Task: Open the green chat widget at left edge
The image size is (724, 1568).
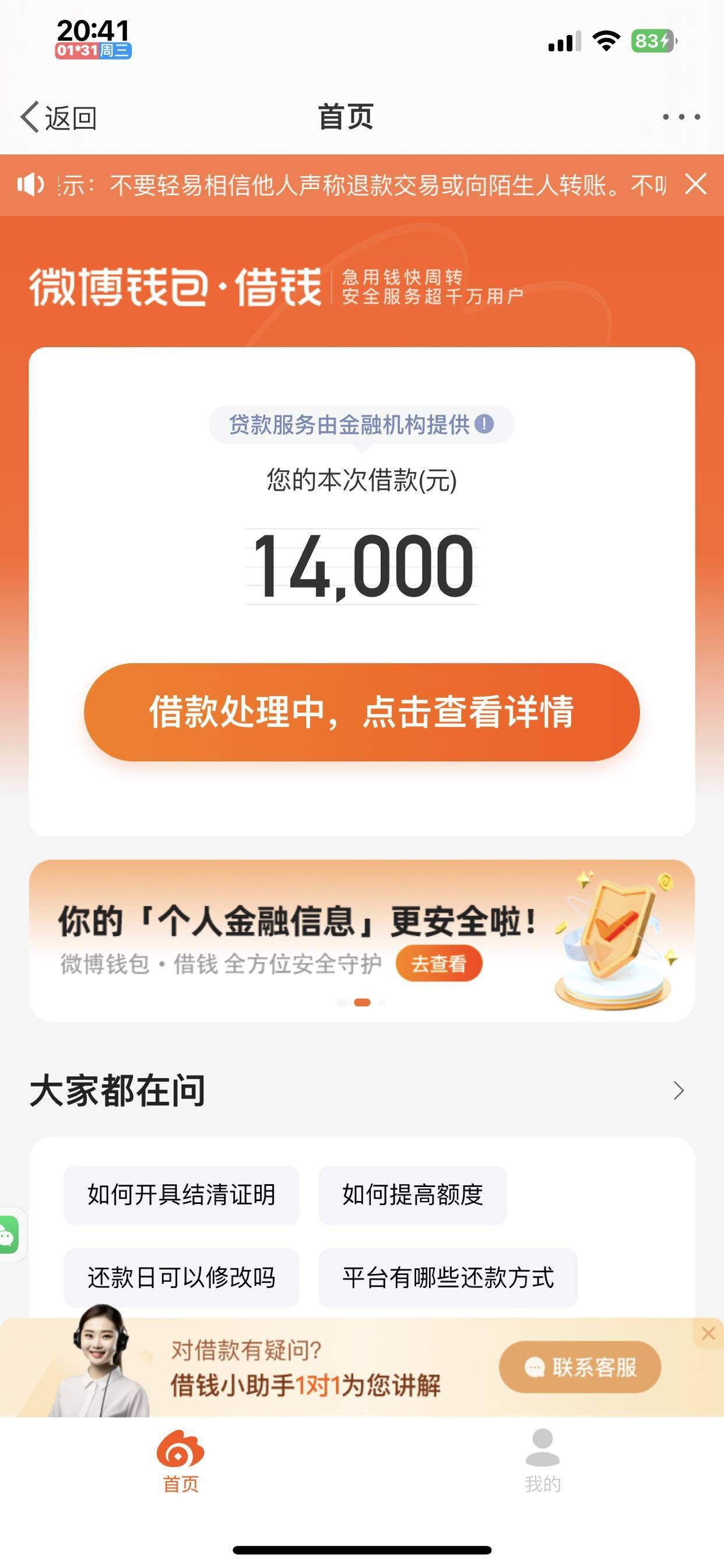Action: [9, 1234]
